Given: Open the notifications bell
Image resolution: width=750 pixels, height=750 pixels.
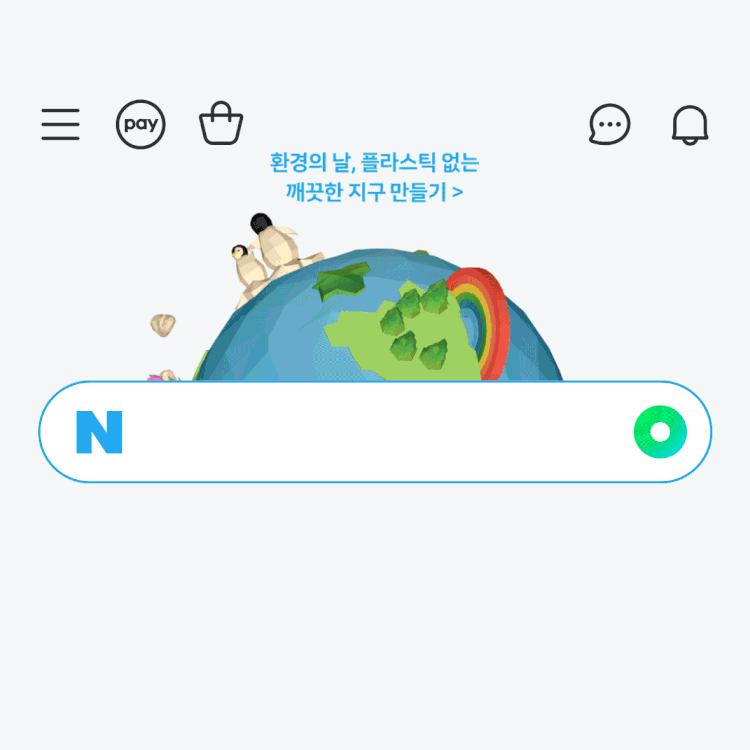Looking at the screenshot, I should (689, 125).
